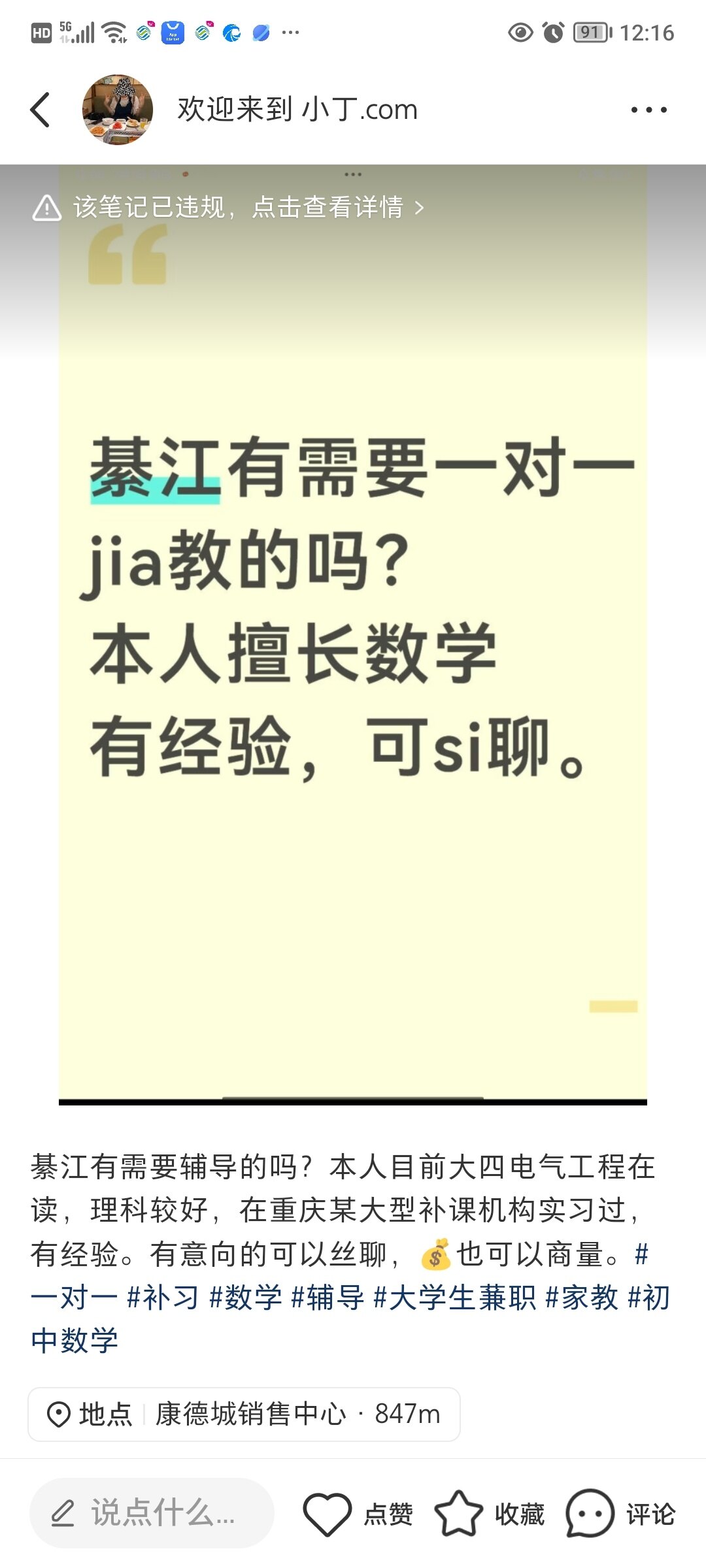Go back using the top-left arrow

(41, 110)
